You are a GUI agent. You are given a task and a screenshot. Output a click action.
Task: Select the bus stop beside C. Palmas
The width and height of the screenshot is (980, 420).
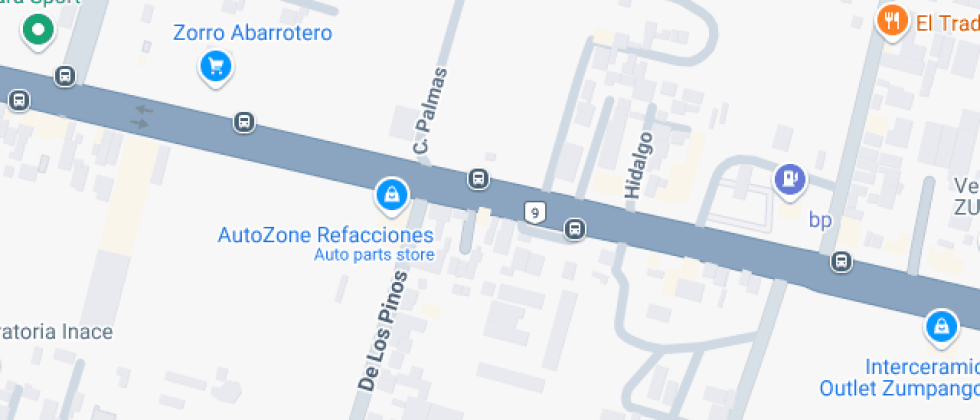(x=478, y=179)
